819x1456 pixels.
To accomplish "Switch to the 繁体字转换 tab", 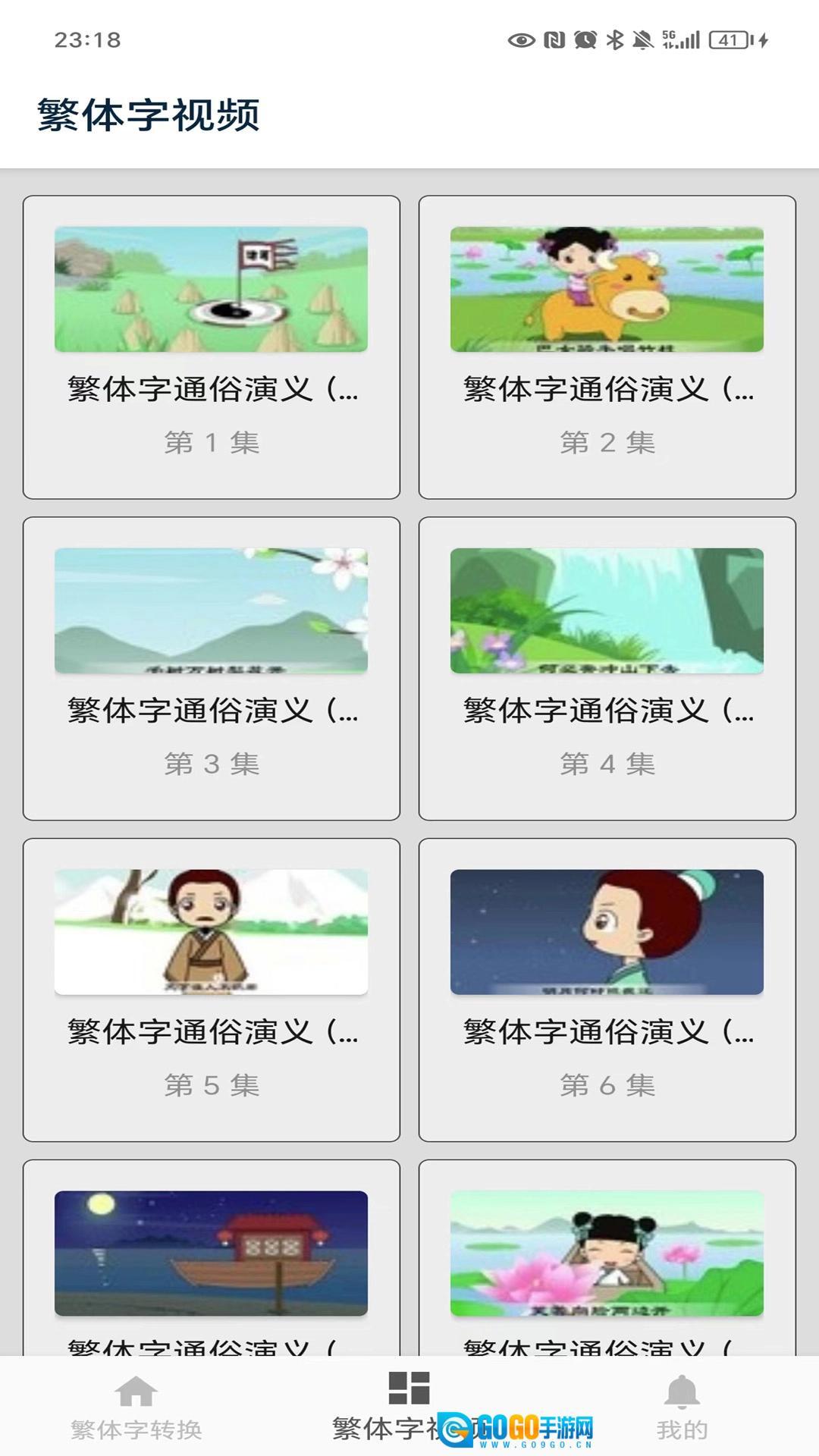I will tap(136, 1407).
